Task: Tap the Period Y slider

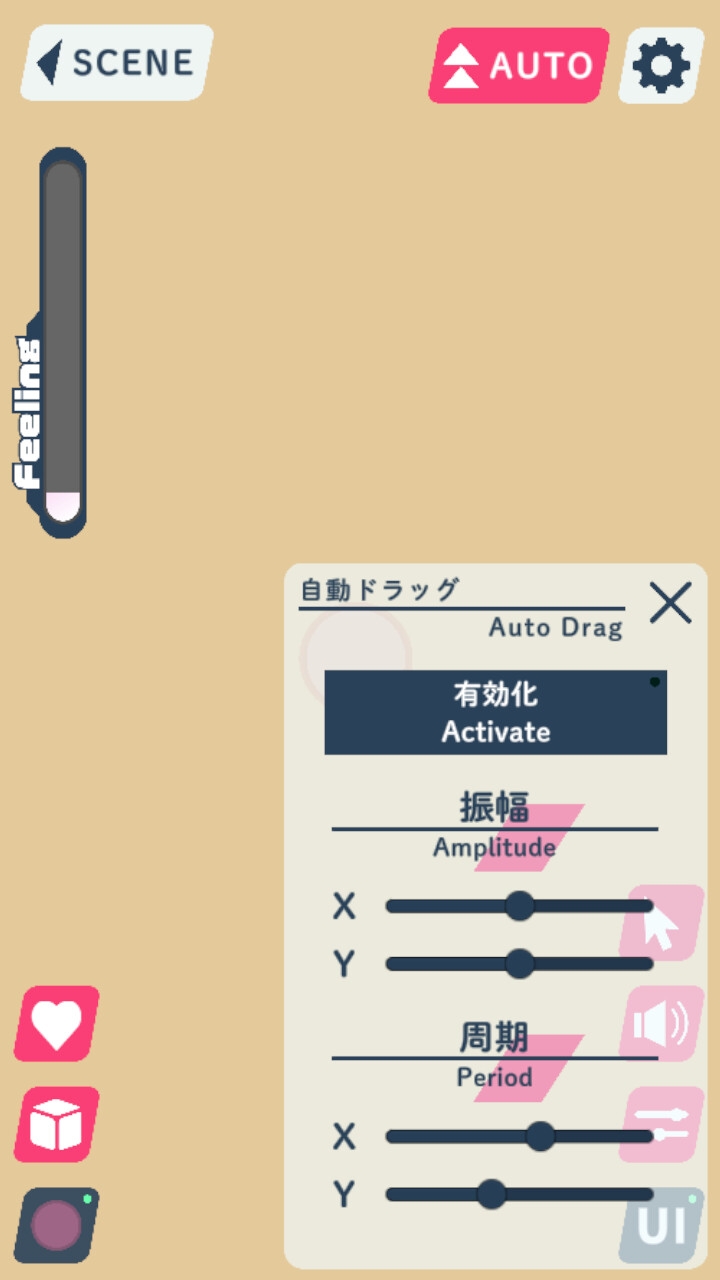Action: 519,1194
